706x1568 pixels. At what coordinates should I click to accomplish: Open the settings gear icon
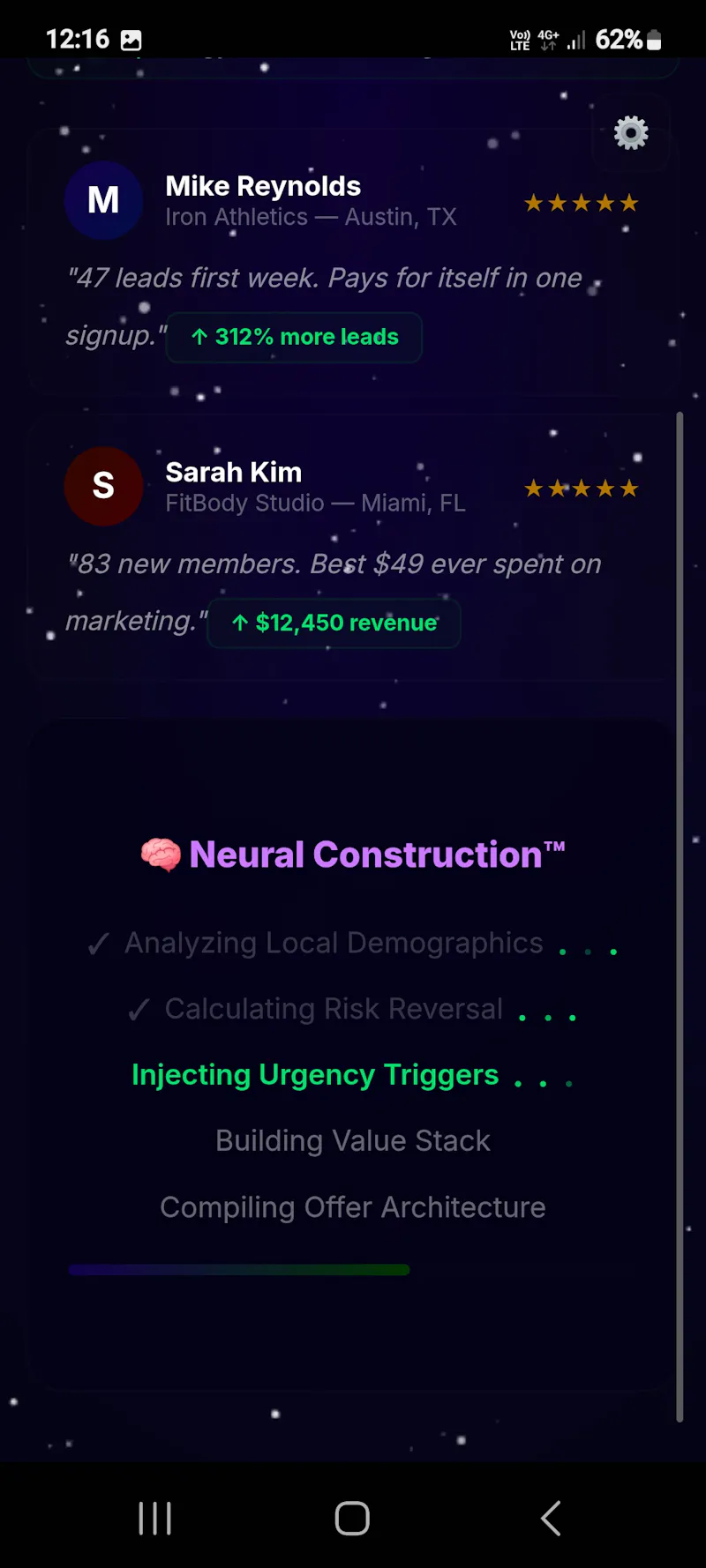click(x=631, y=133)
